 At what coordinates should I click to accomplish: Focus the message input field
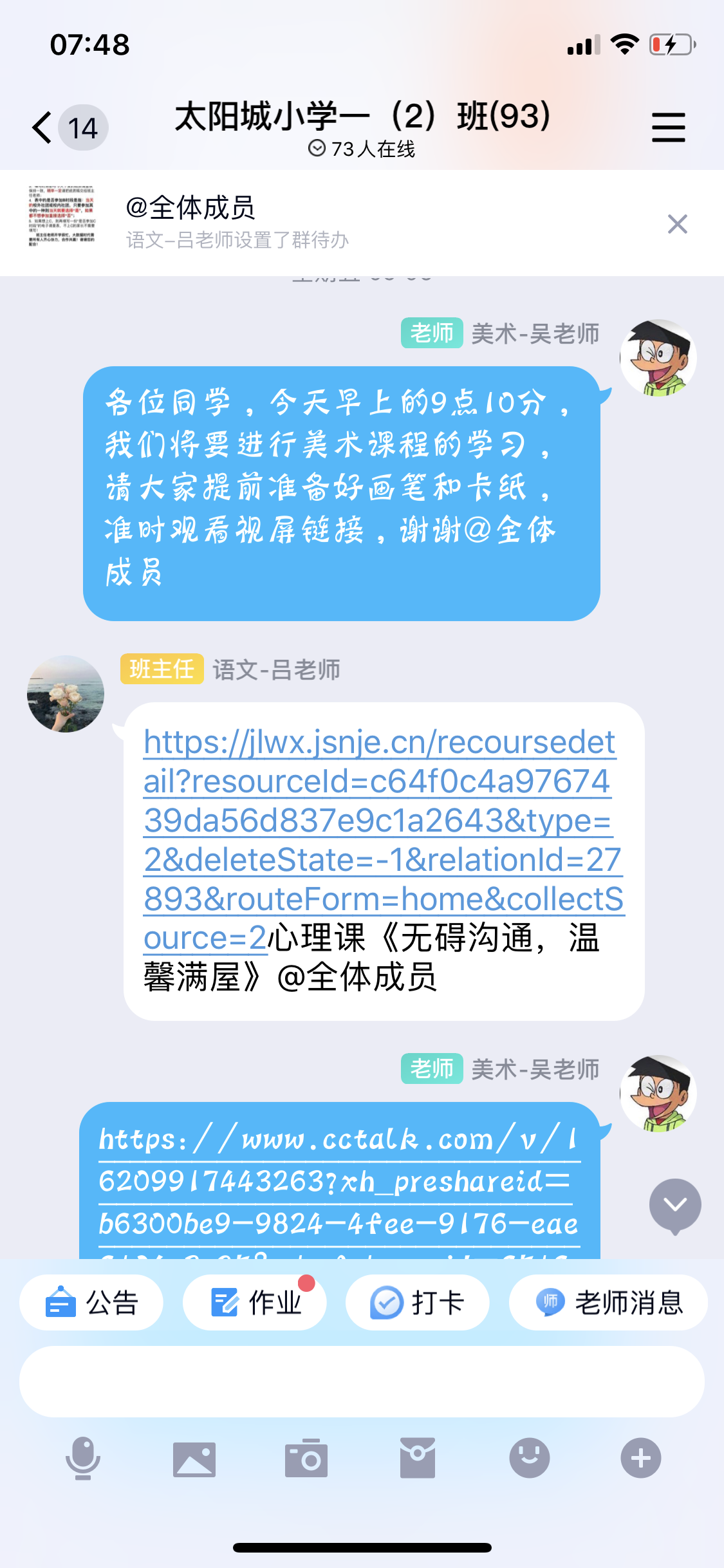(x=362, y=1381)
